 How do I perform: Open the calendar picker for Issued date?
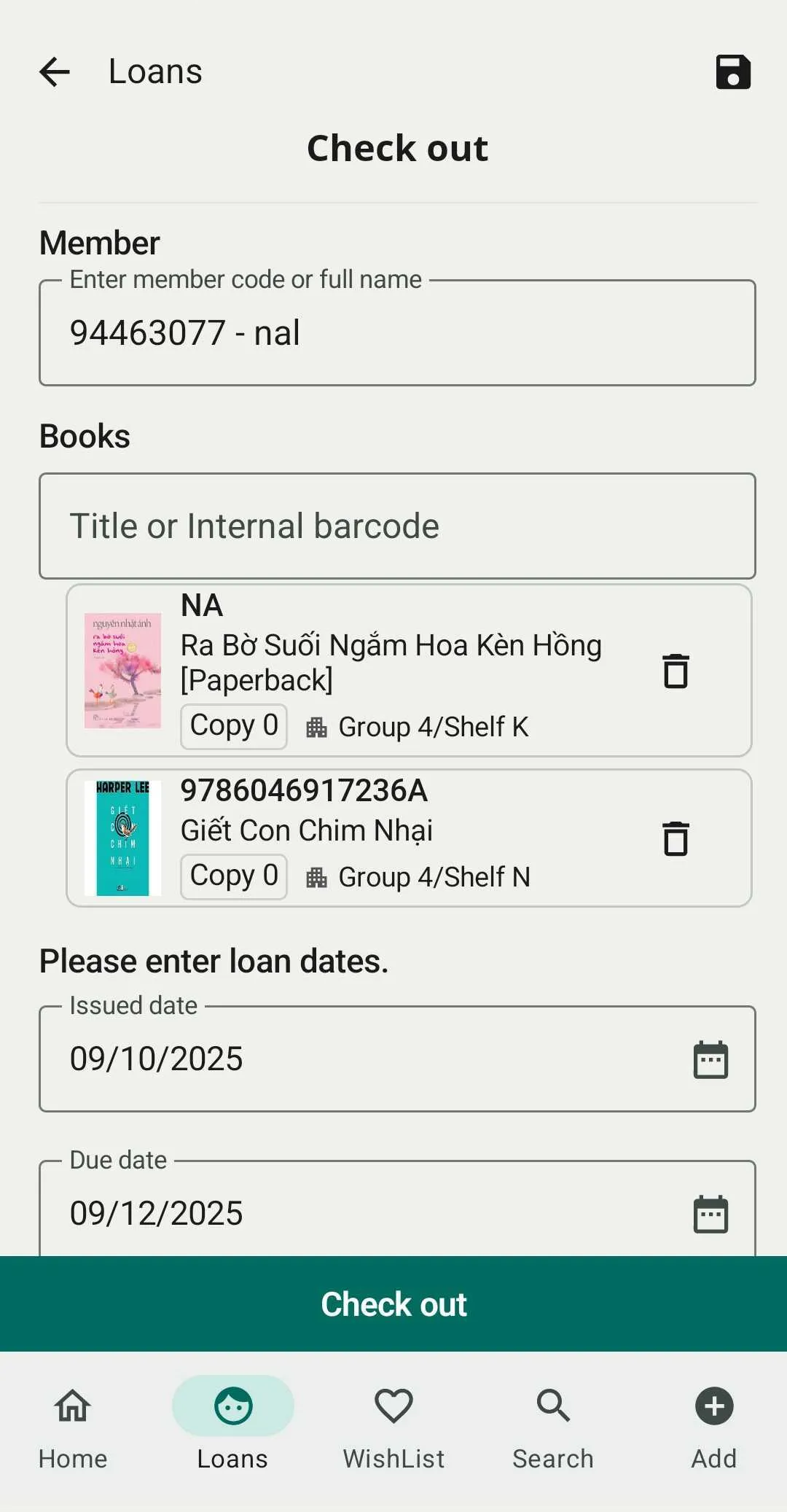pos(710,1059)
